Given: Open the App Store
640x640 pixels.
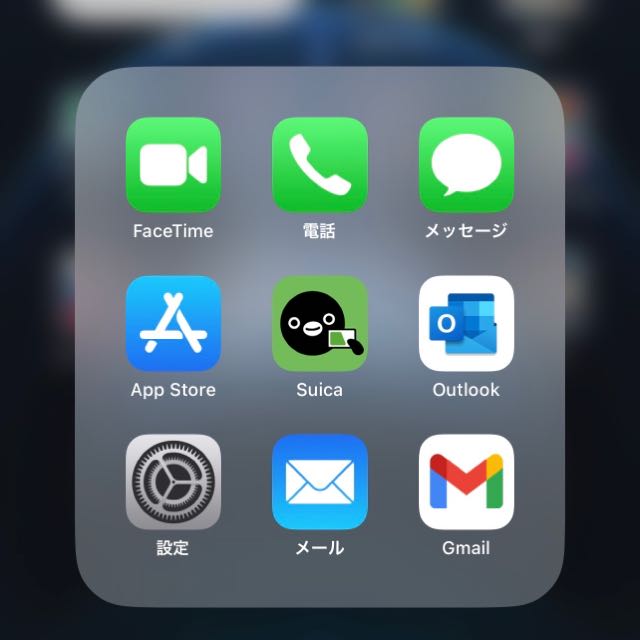Looking at the screenshot, I should [173, 323].
